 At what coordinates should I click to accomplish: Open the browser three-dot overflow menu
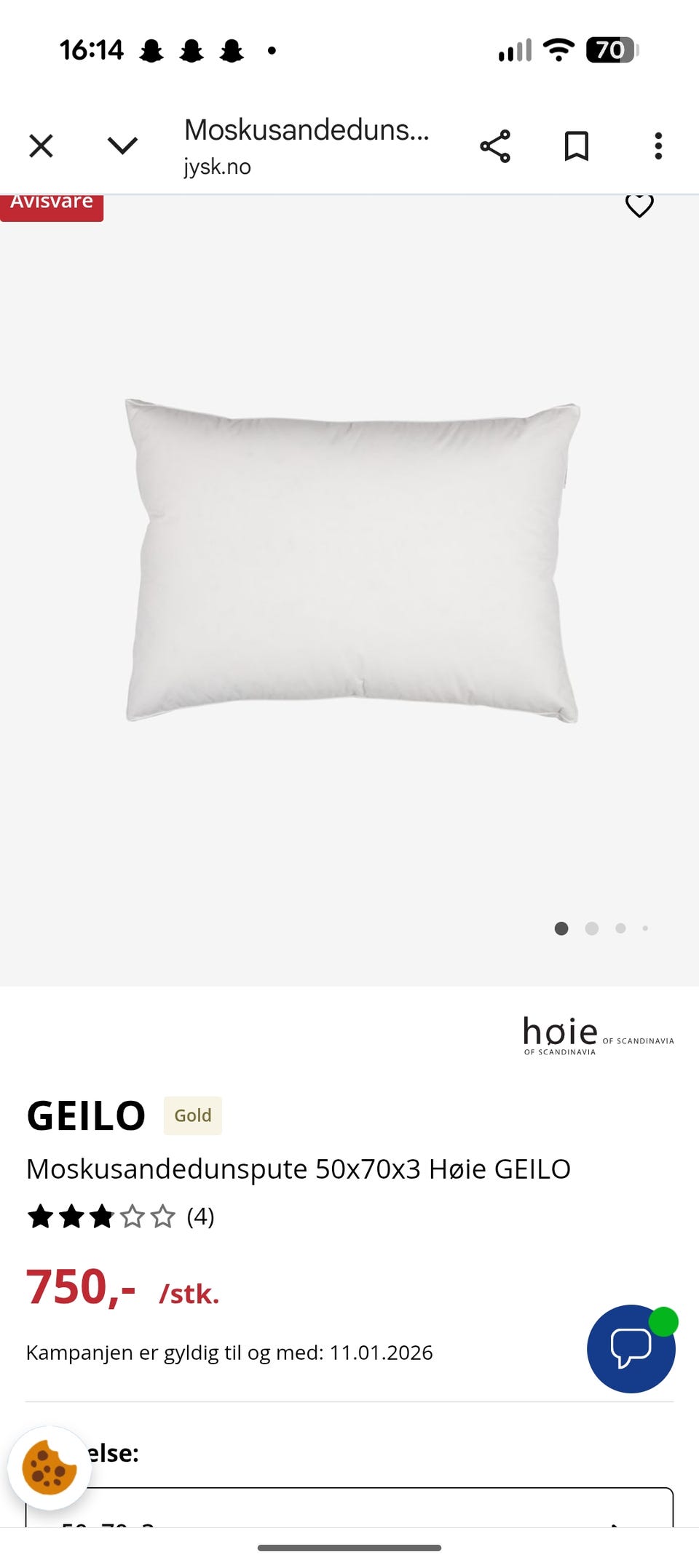click(x=657, y=145)
